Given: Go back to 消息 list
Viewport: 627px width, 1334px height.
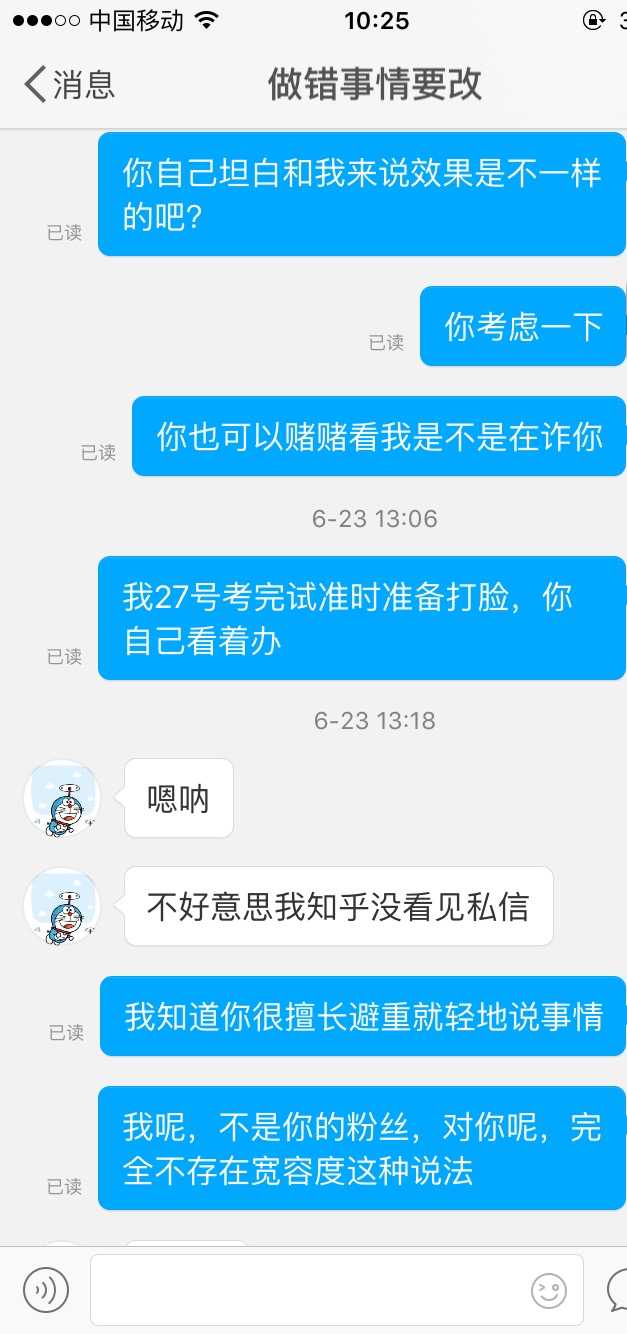Looking at the screenshot, I should point(69,85).
